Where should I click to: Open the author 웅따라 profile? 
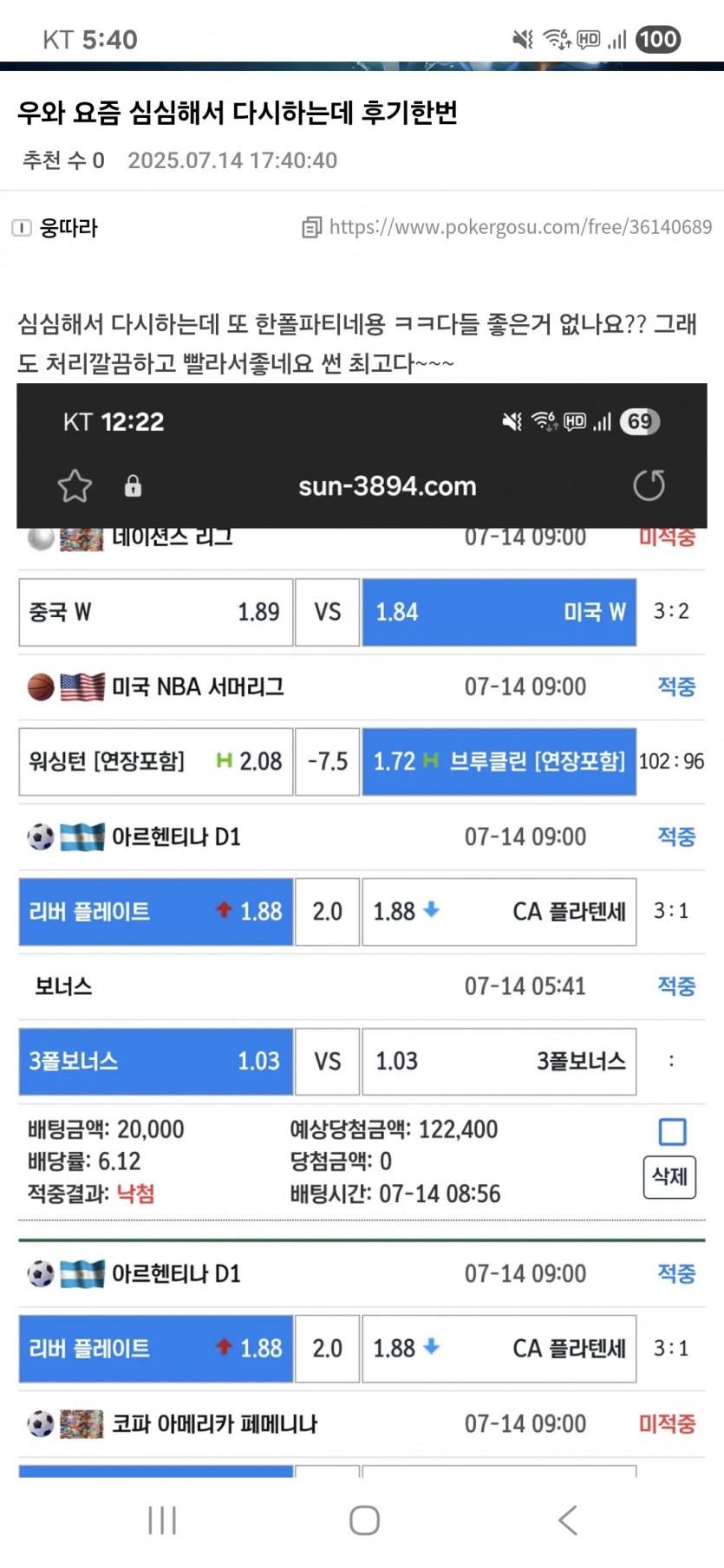(x=68, y=228)
